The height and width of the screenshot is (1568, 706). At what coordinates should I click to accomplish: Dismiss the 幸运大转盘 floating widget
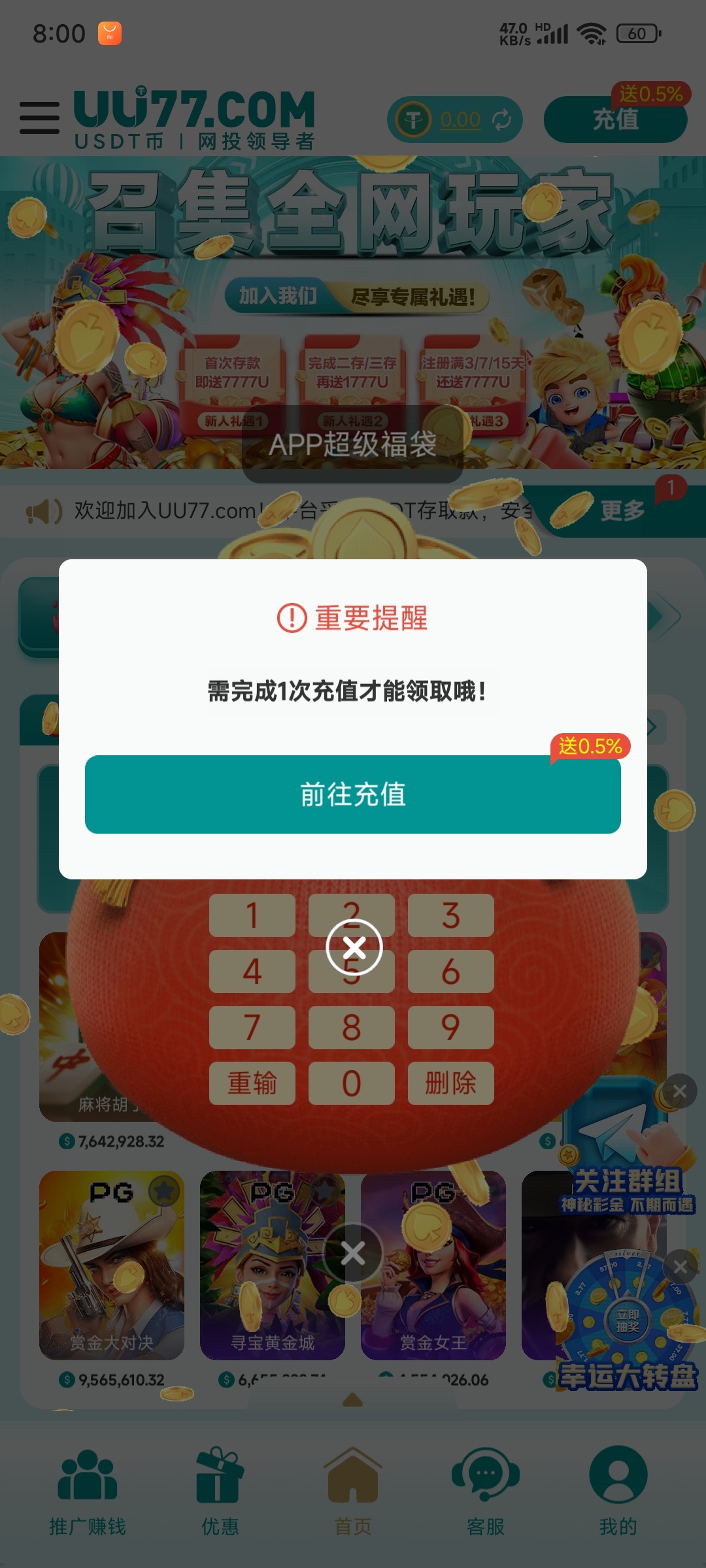point(680,1267)
